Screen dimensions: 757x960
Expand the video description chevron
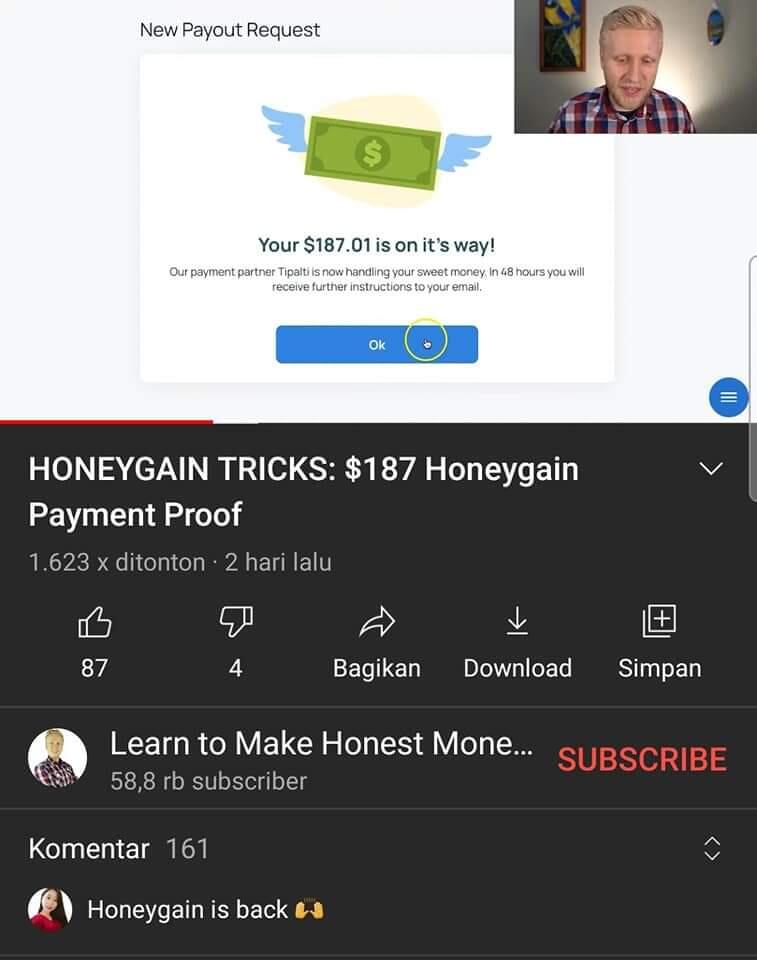point(711,469)
